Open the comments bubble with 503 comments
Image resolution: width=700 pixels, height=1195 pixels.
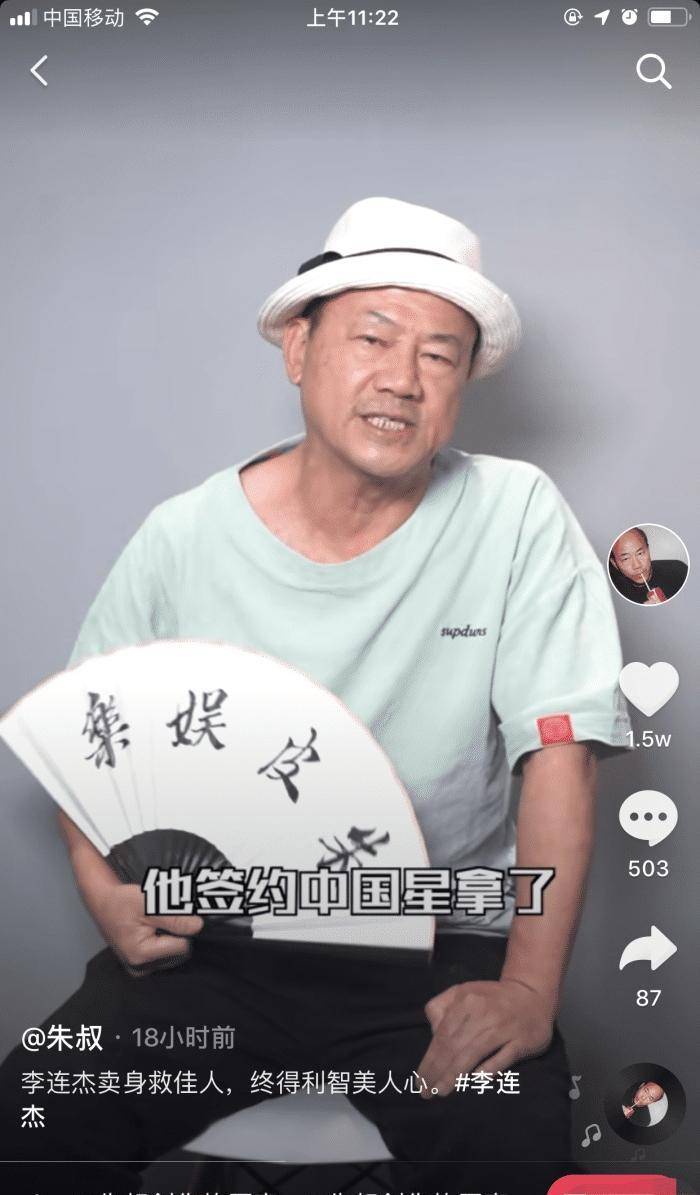point(648,818)
